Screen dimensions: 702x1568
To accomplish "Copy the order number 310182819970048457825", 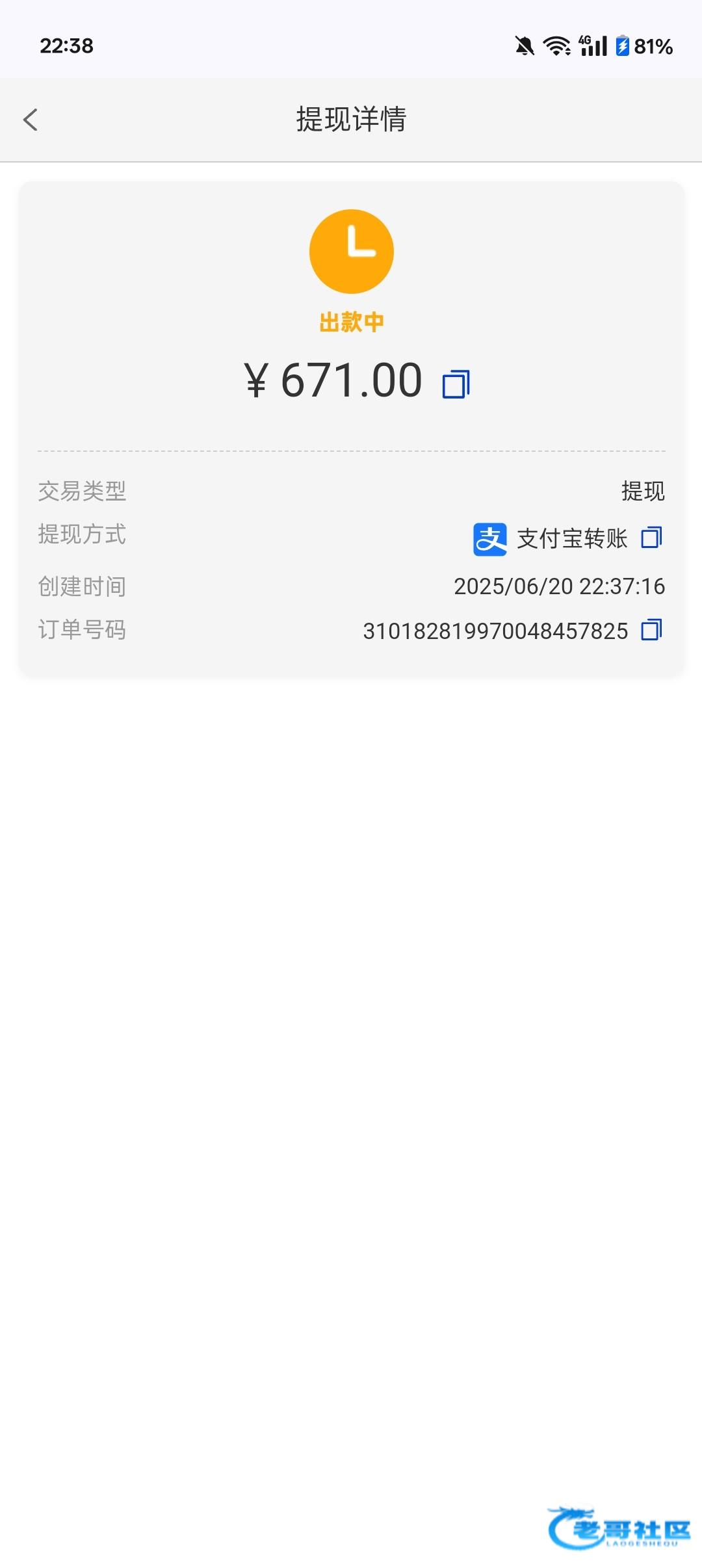I will (x=652, y=629).
